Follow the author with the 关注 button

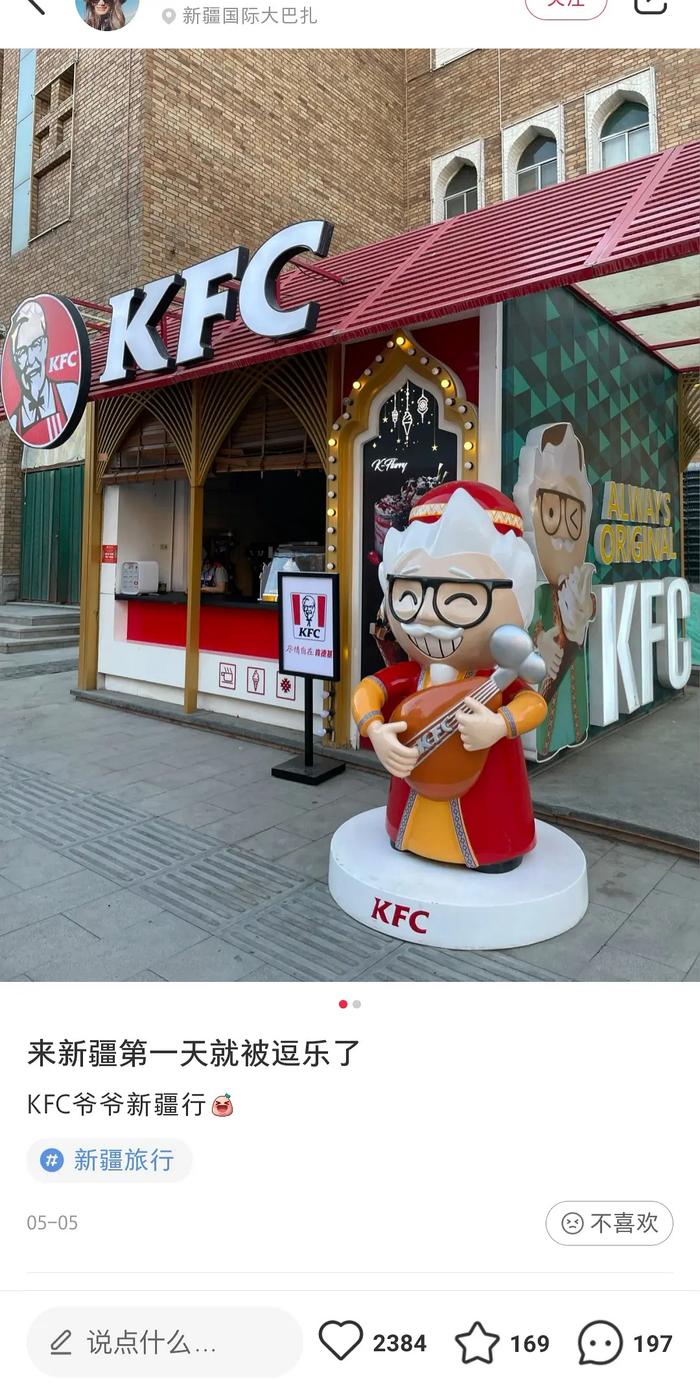click(x=566, y=7)
